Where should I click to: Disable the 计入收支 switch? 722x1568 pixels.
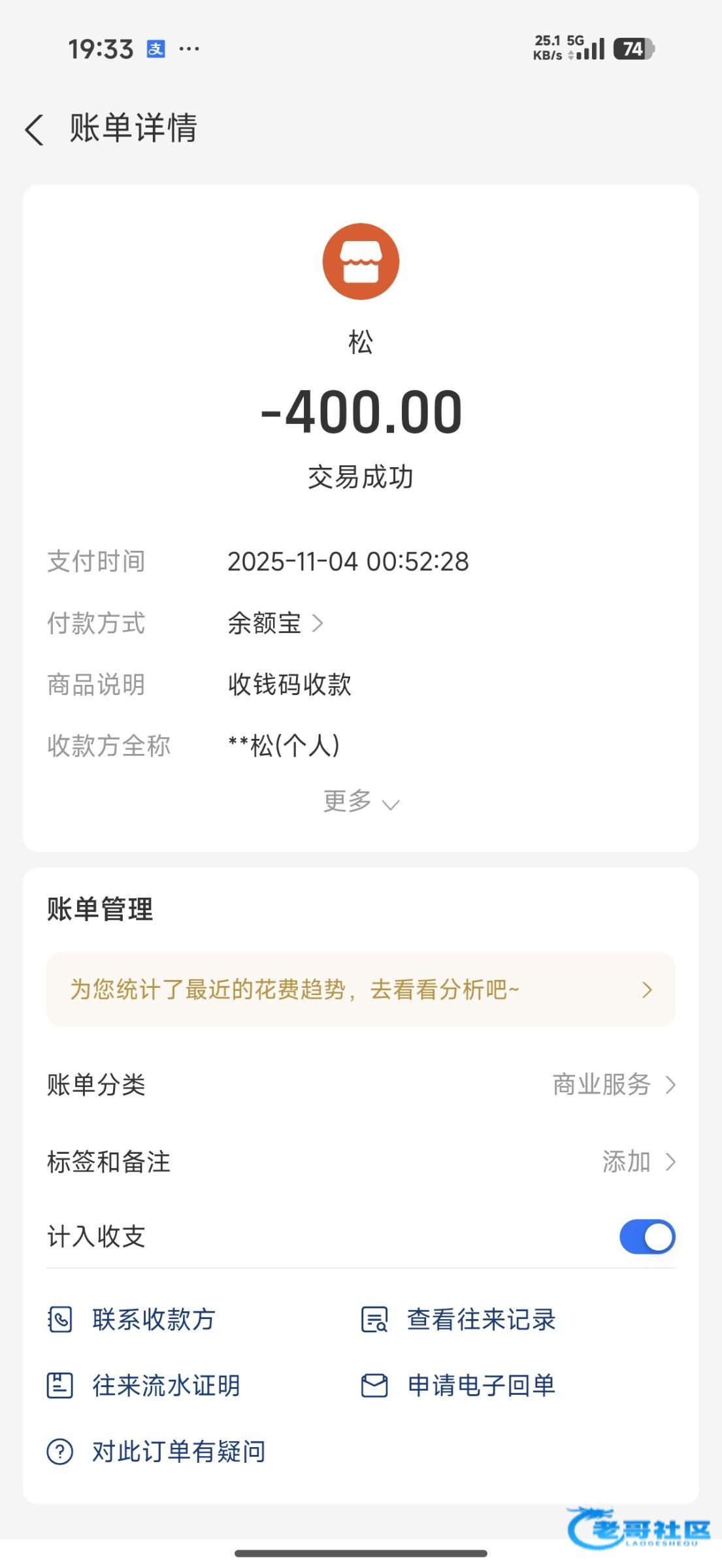[x=647, y=1237]
